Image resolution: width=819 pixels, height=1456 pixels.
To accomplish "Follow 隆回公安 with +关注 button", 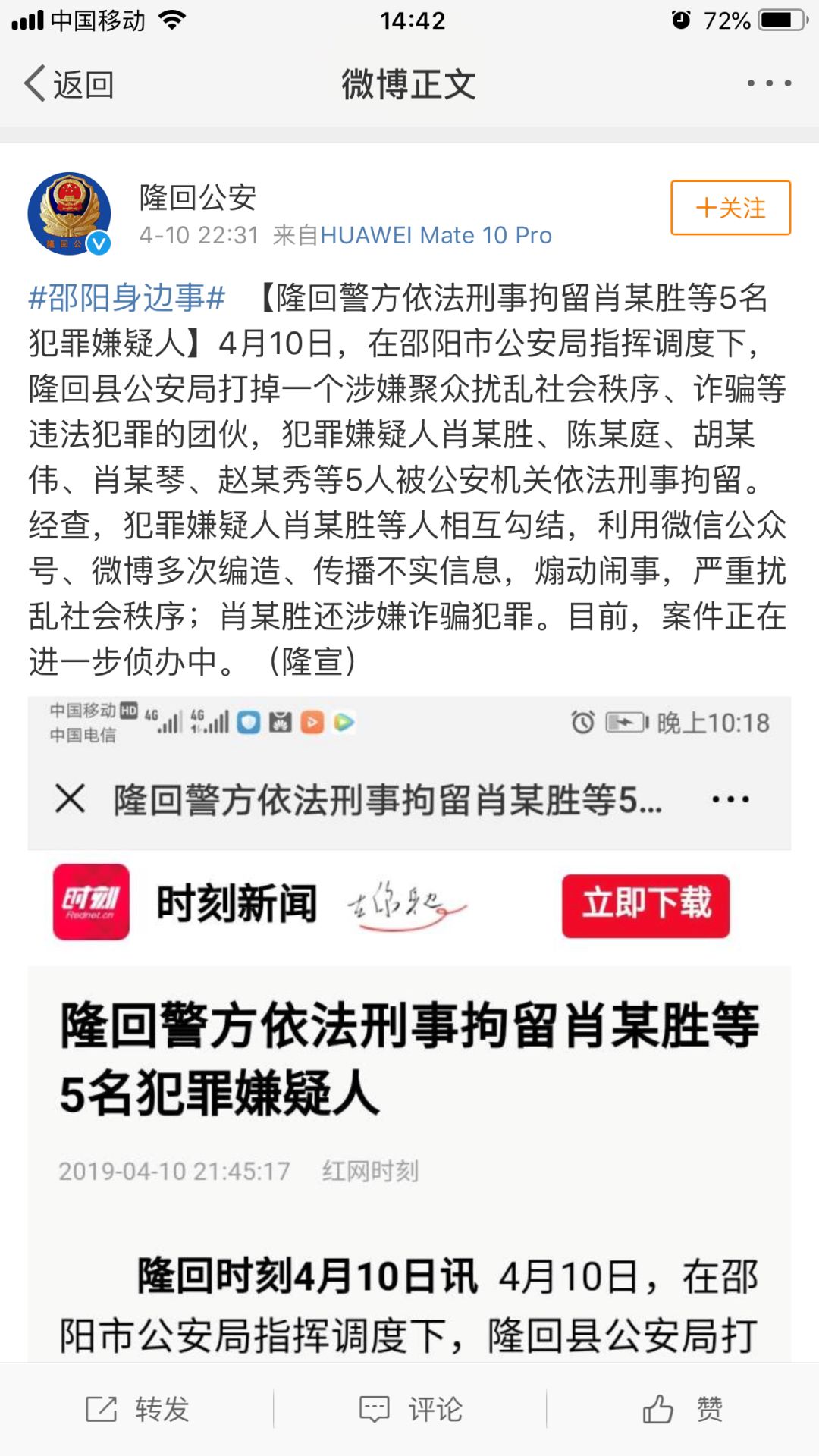I will [730, 208].
